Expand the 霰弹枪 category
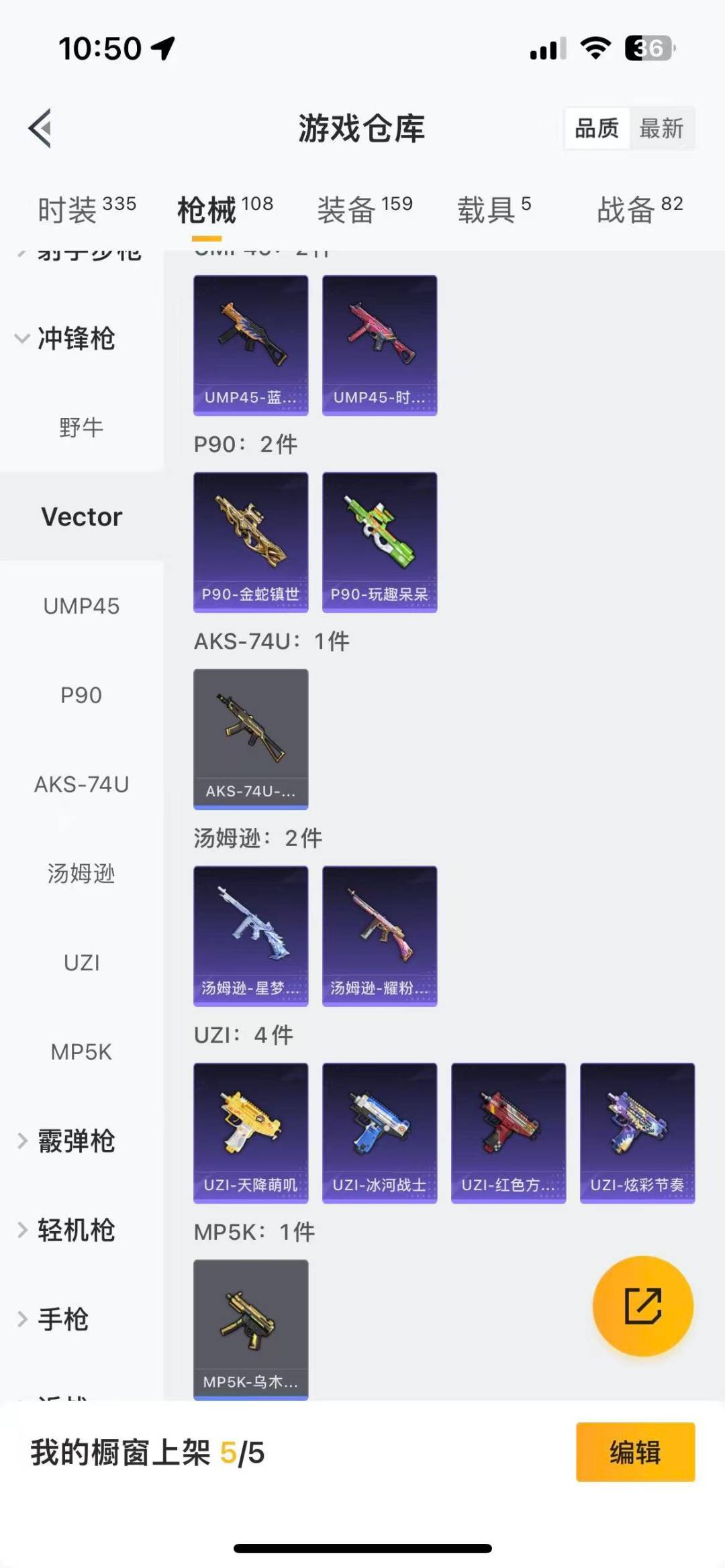This screenshot has width=725, height=1568. pyautogui.click(x=67, y=1141)
